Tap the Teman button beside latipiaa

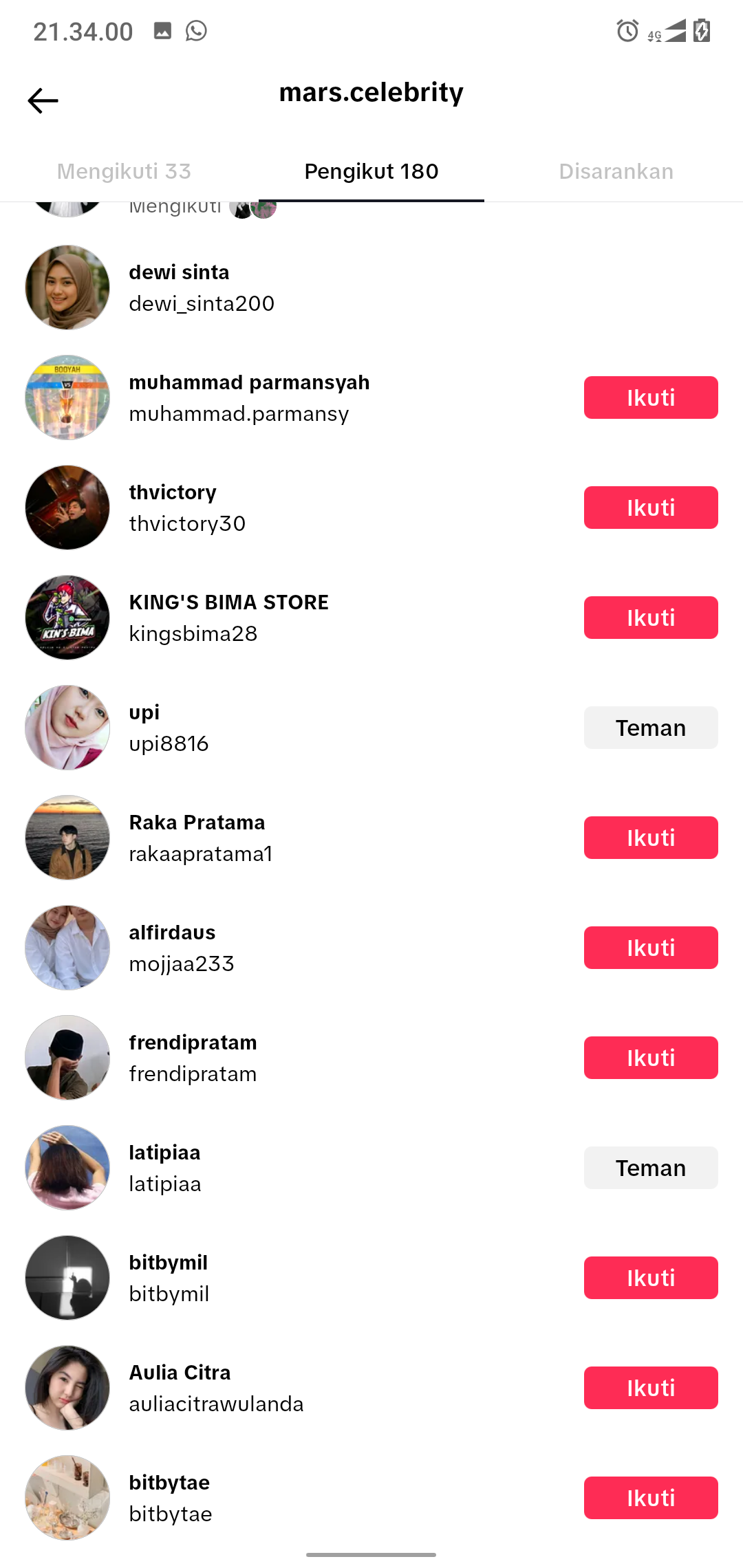[651, 1168]
